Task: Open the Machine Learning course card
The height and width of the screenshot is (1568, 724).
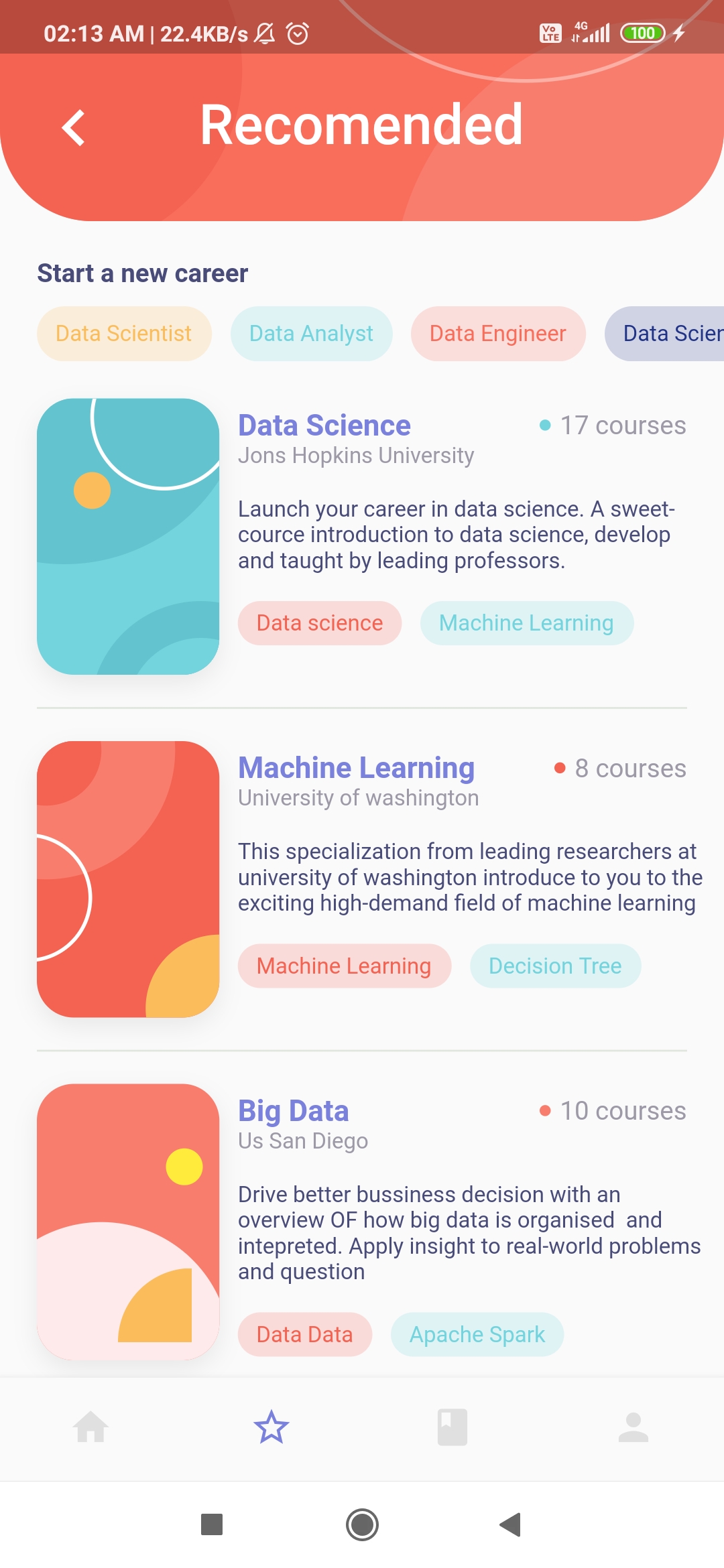Action: pyautogui.click(x=362, y=879)
